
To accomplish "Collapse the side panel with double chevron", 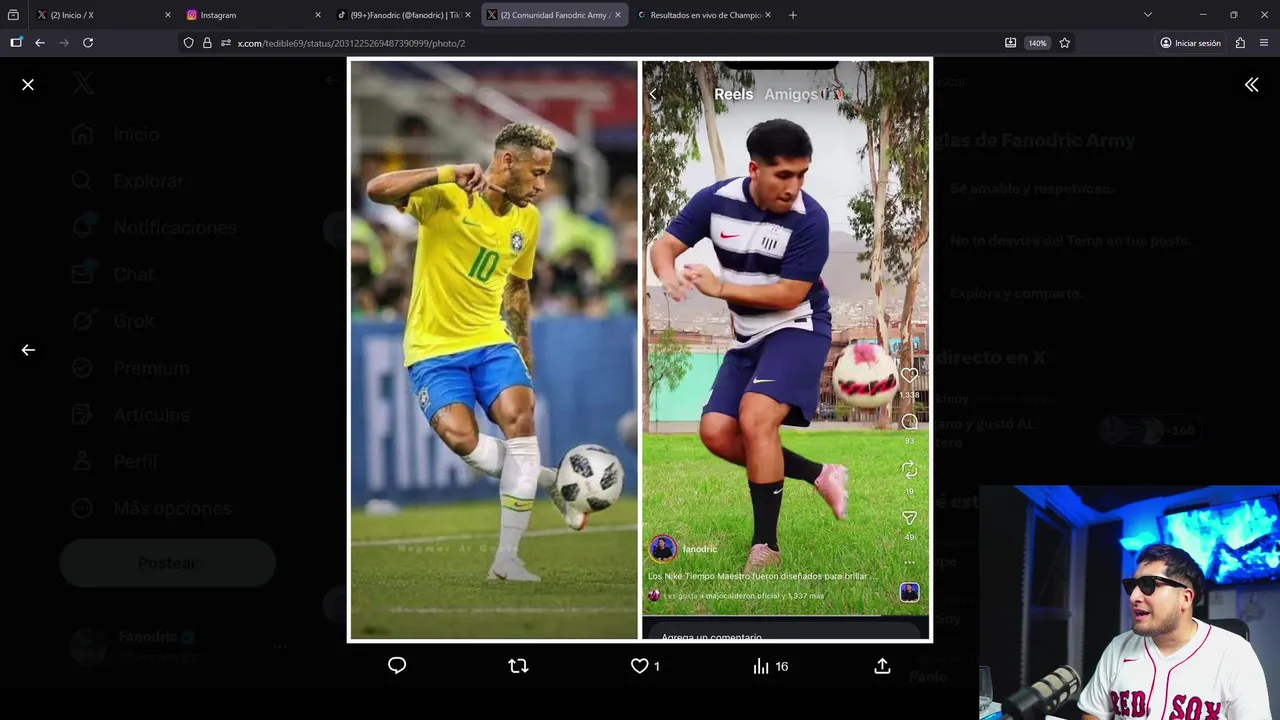I will [x=1251, y=85].
